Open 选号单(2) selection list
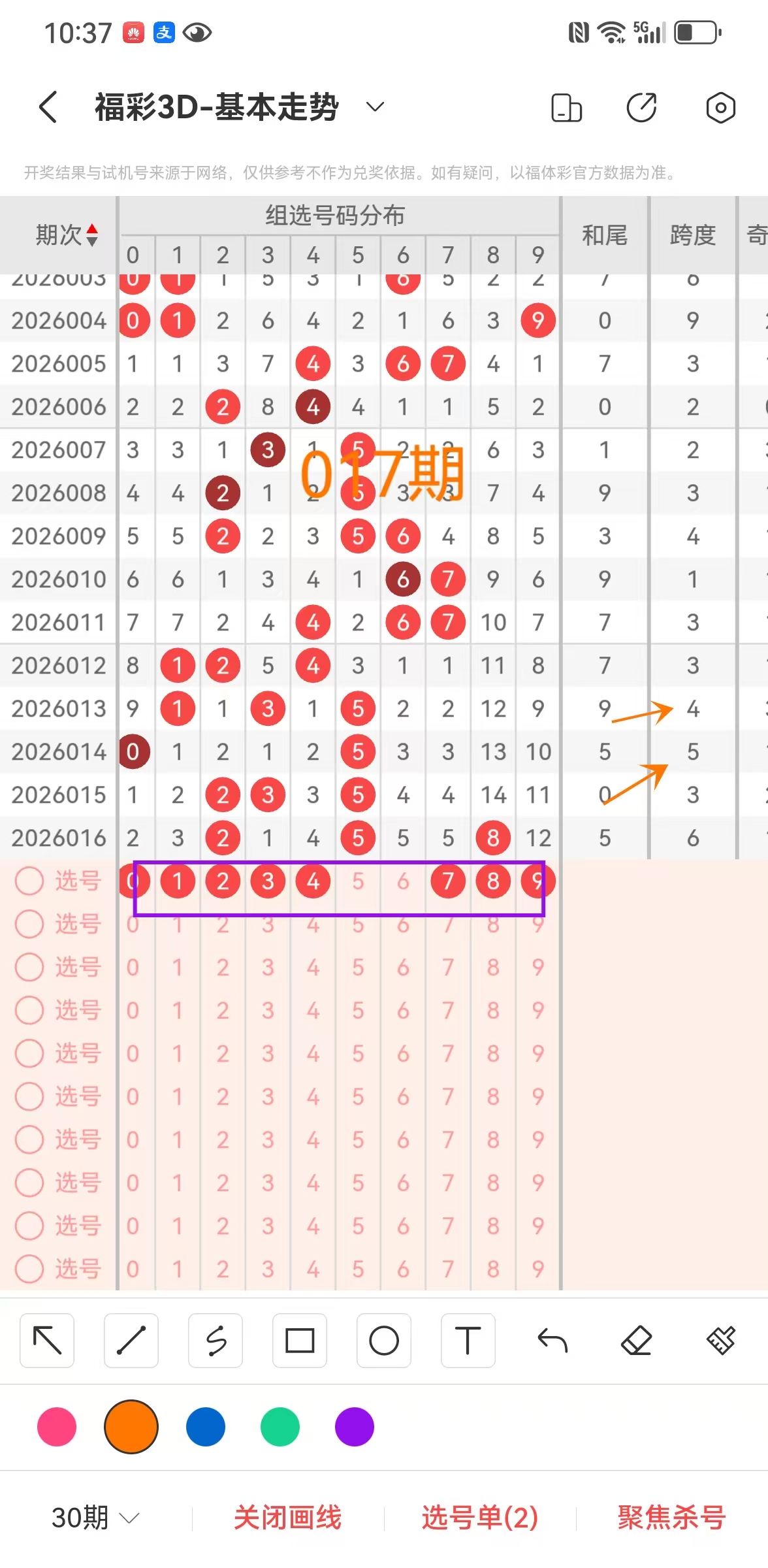768x1568 pixels. tap(480, 1517)
